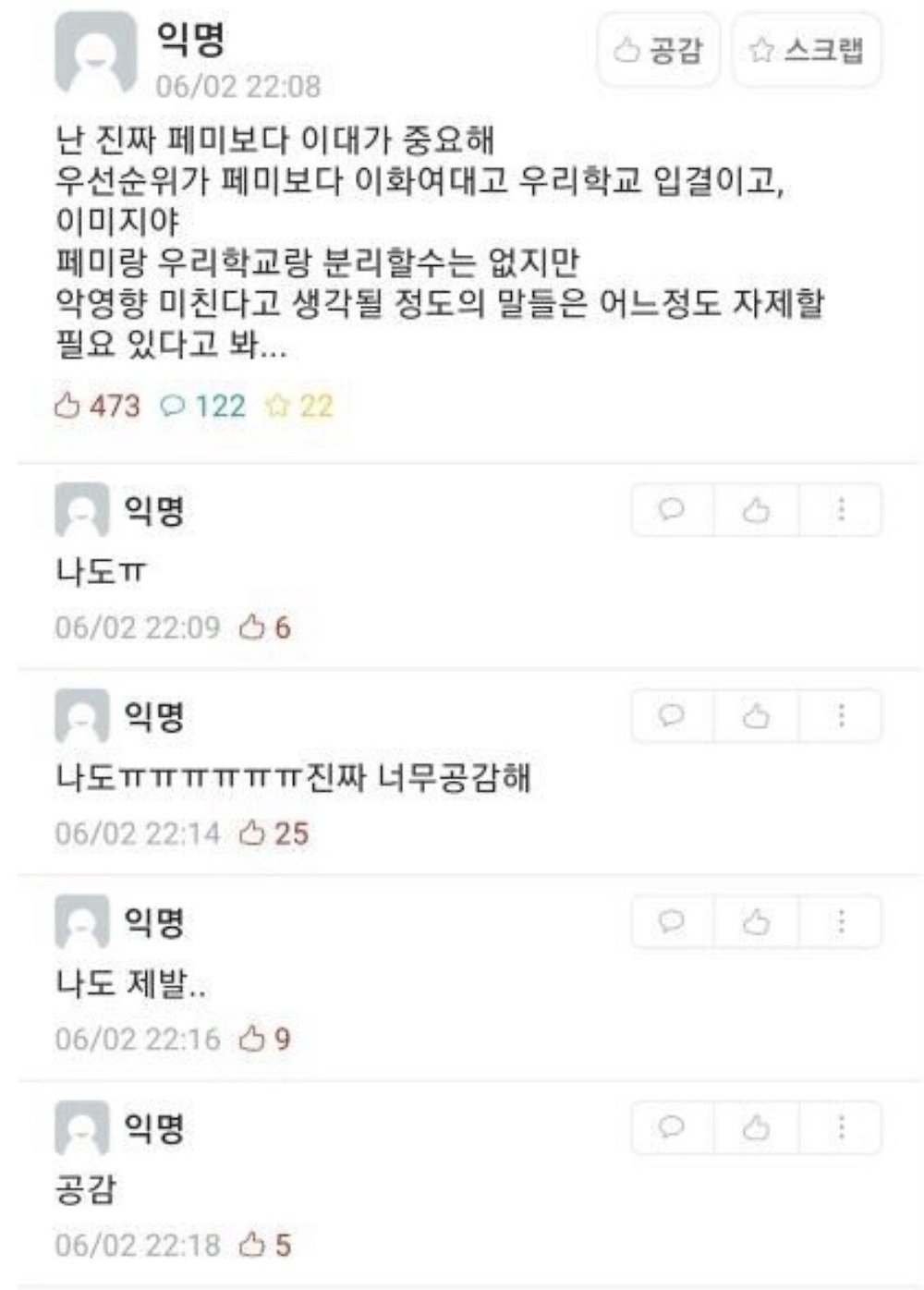Like the '진짜 너무공감해' comment
Image resolution: width=924 pixels, height=1290 pixels.
(x=756, y=715)
